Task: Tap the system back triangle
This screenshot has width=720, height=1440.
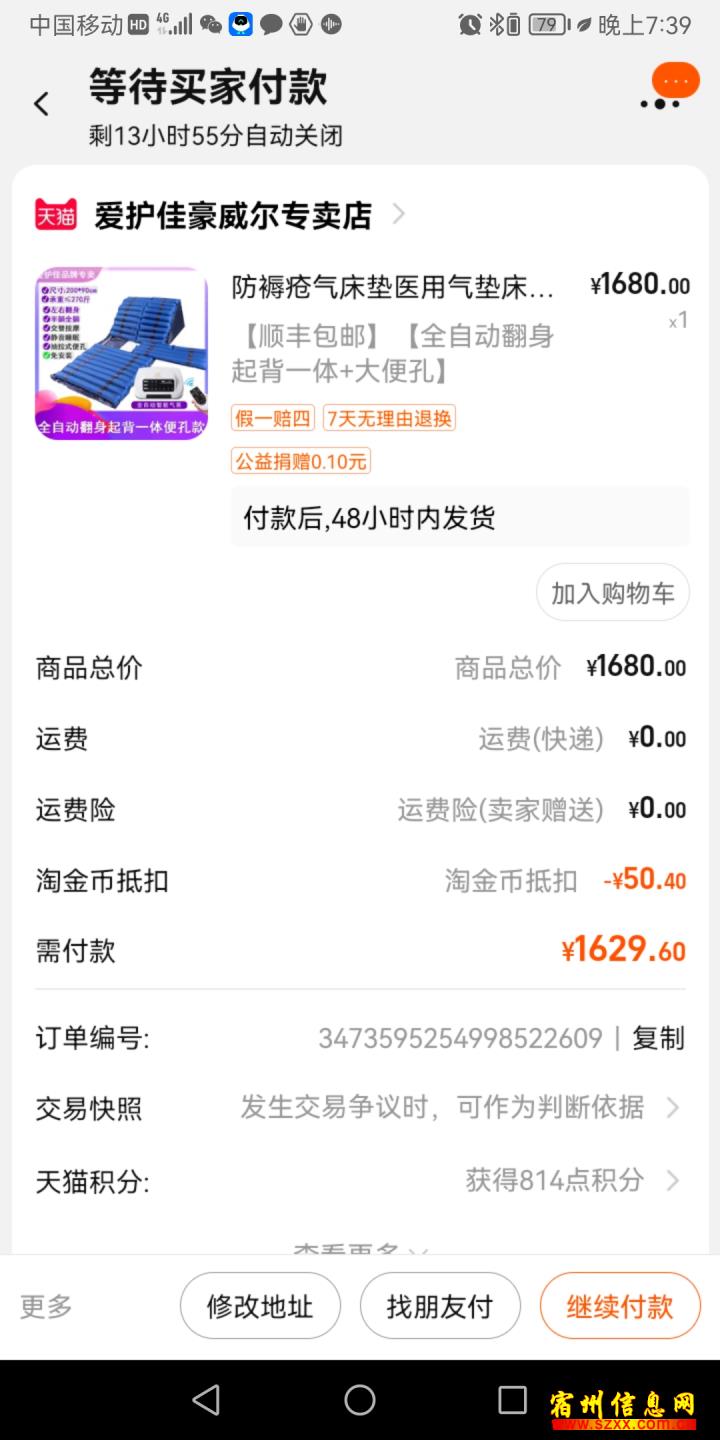Action: click(x=206, y=1400)
